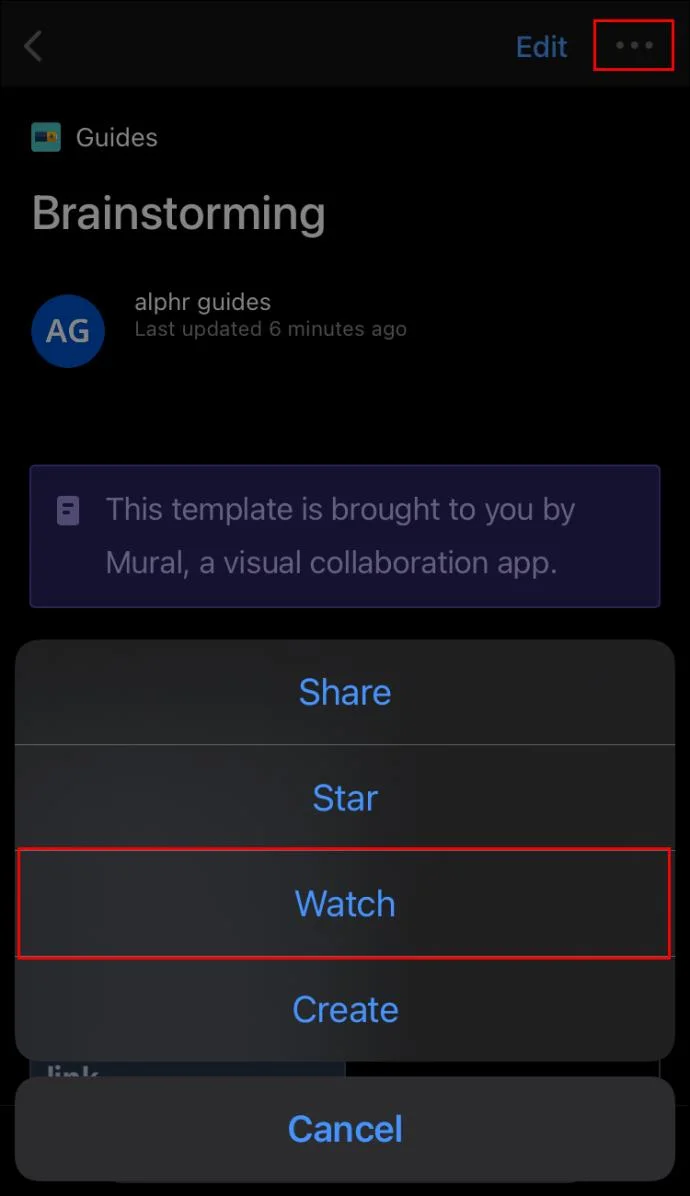Open the three-dot overflow menu
This screenshot has height=1196, width=690.
click(634, 46)
